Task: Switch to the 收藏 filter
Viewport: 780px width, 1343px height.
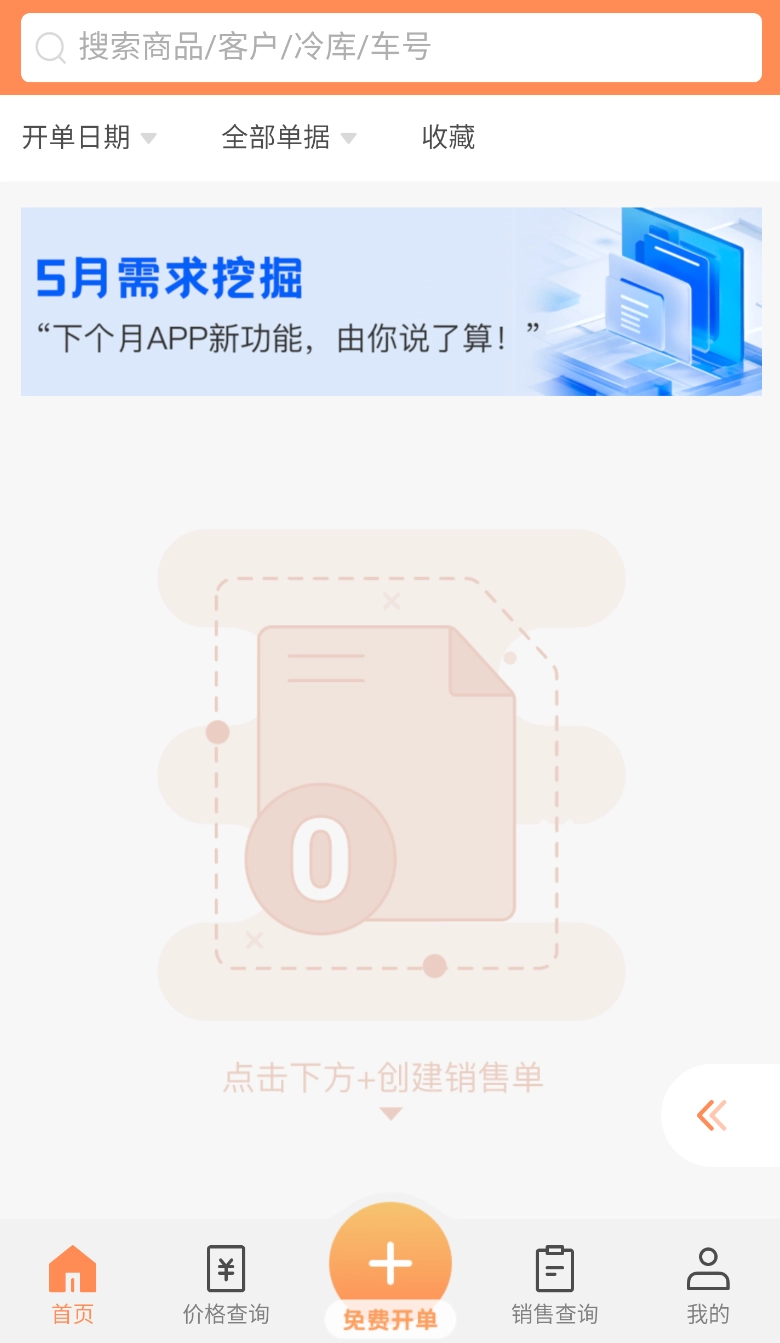Action: coord(448,137)
